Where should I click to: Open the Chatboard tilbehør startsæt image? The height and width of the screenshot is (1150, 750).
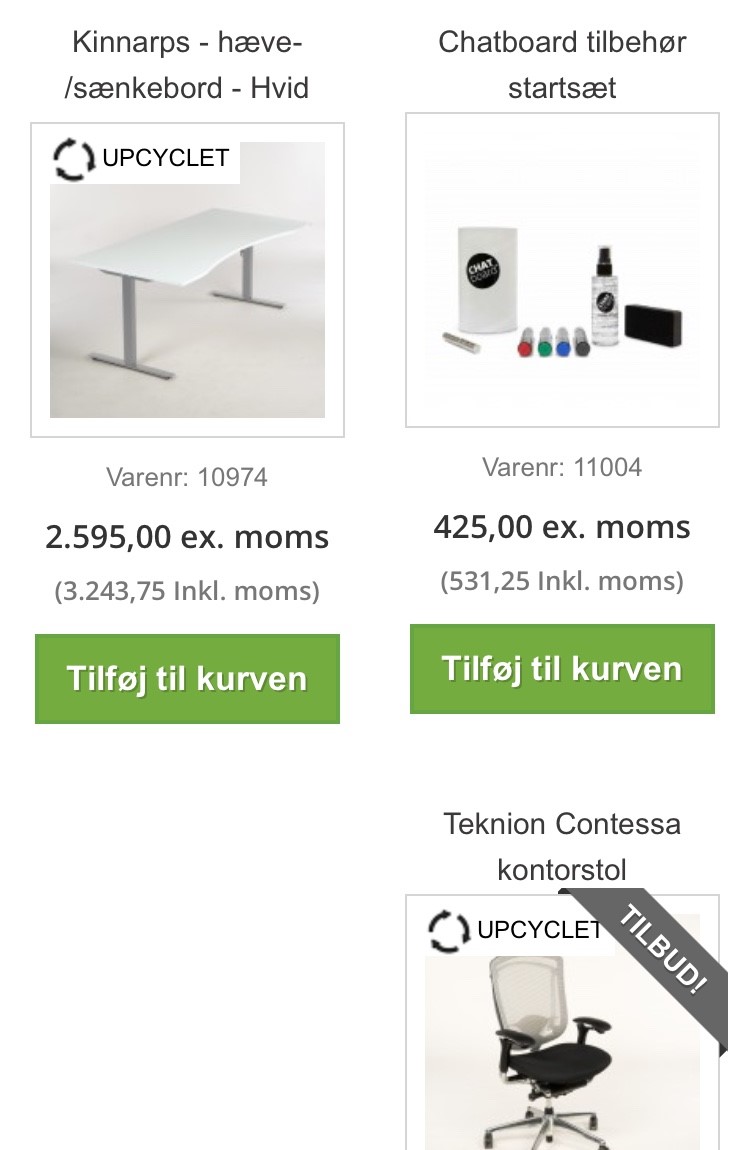pyautogui.click(x=562, y=270)
